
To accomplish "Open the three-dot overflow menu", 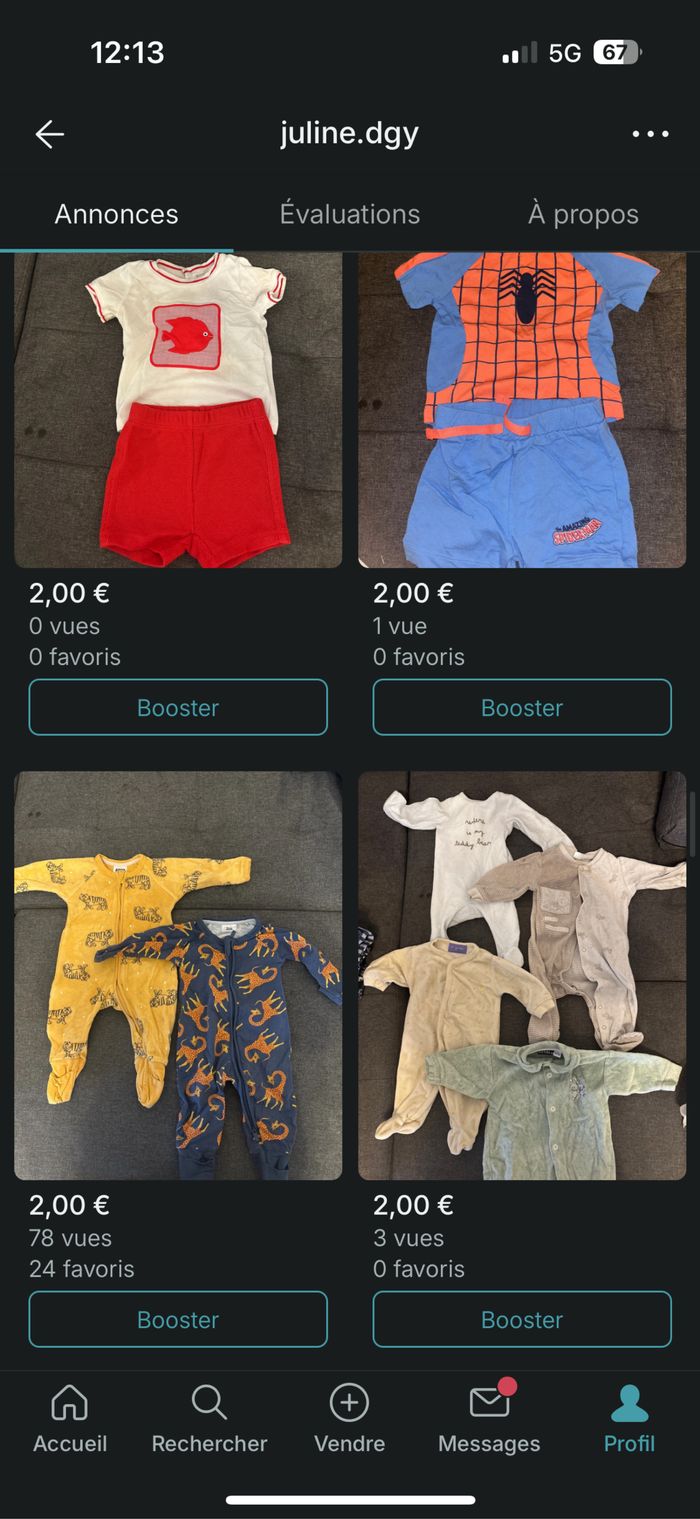I will 650,134.
